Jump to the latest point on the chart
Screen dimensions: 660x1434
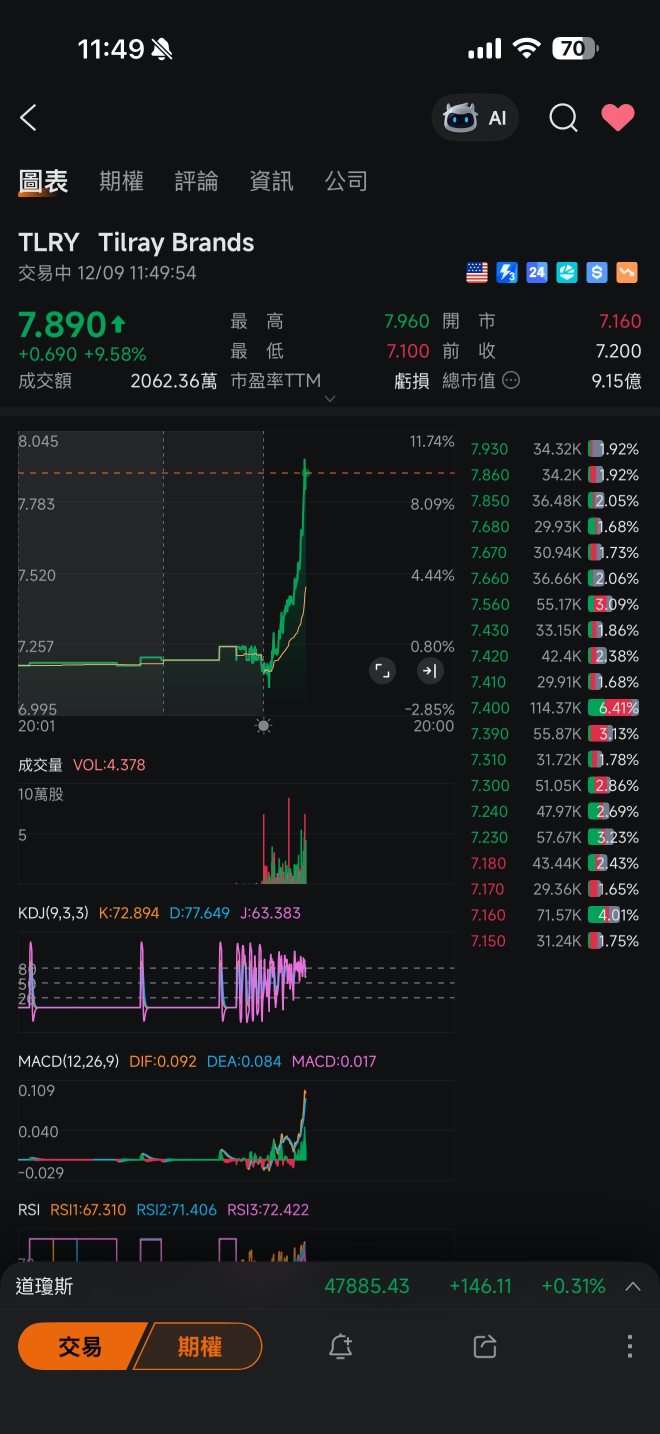[x=430, y=670]
